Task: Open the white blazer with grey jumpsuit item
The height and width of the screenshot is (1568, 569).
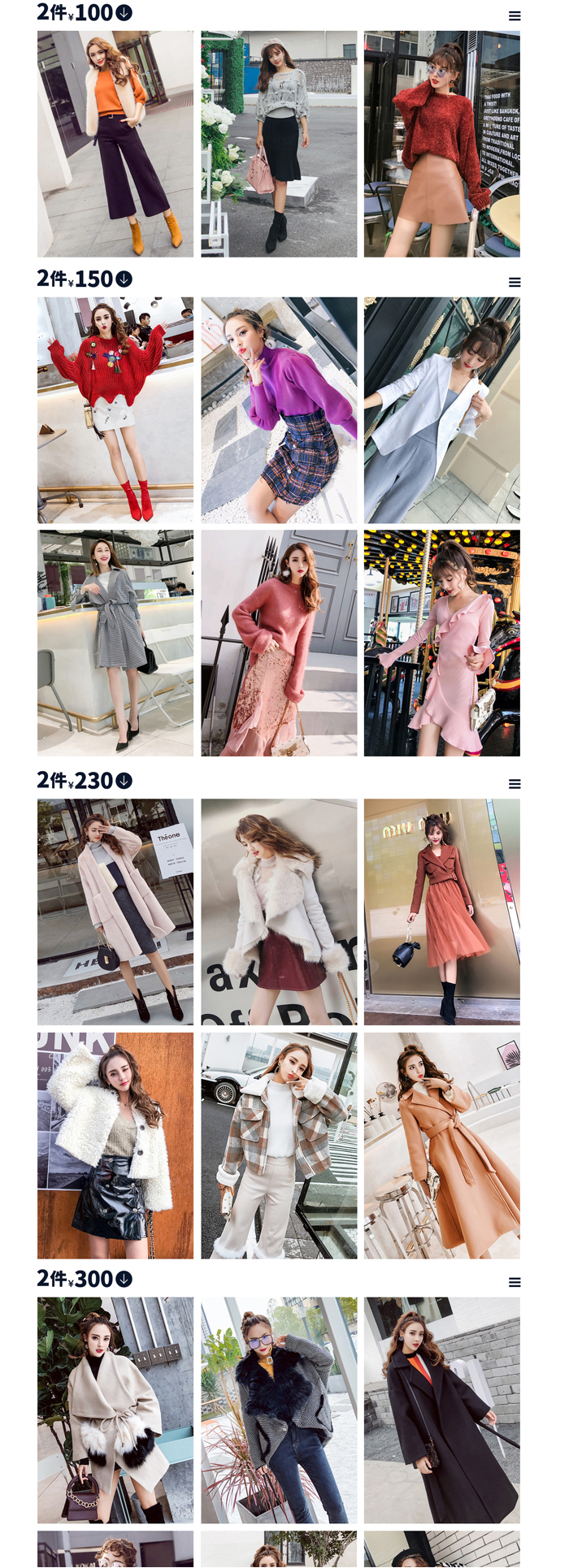Action: click(x=441, y=409)
